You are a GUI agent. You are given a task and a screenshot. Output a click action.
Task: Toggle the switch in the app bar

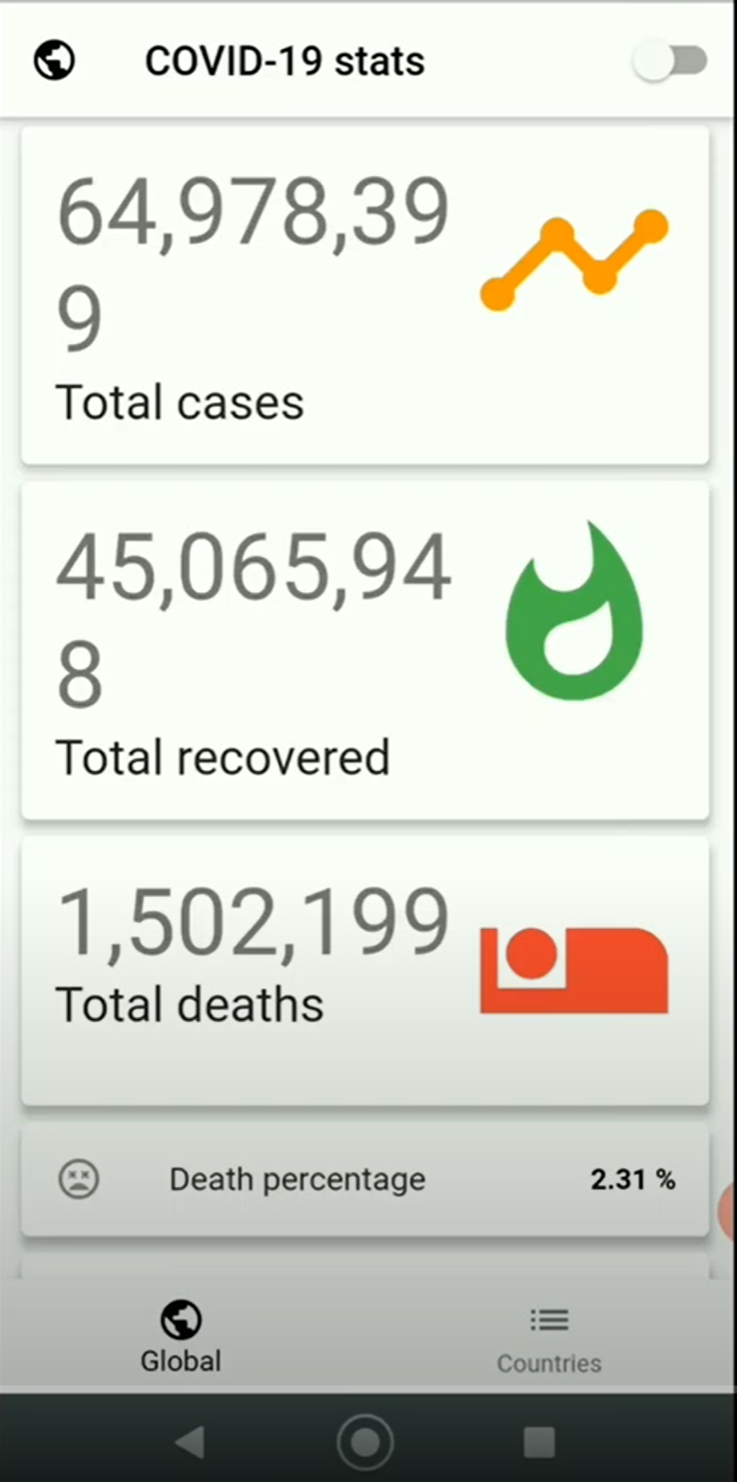point(671,62)
